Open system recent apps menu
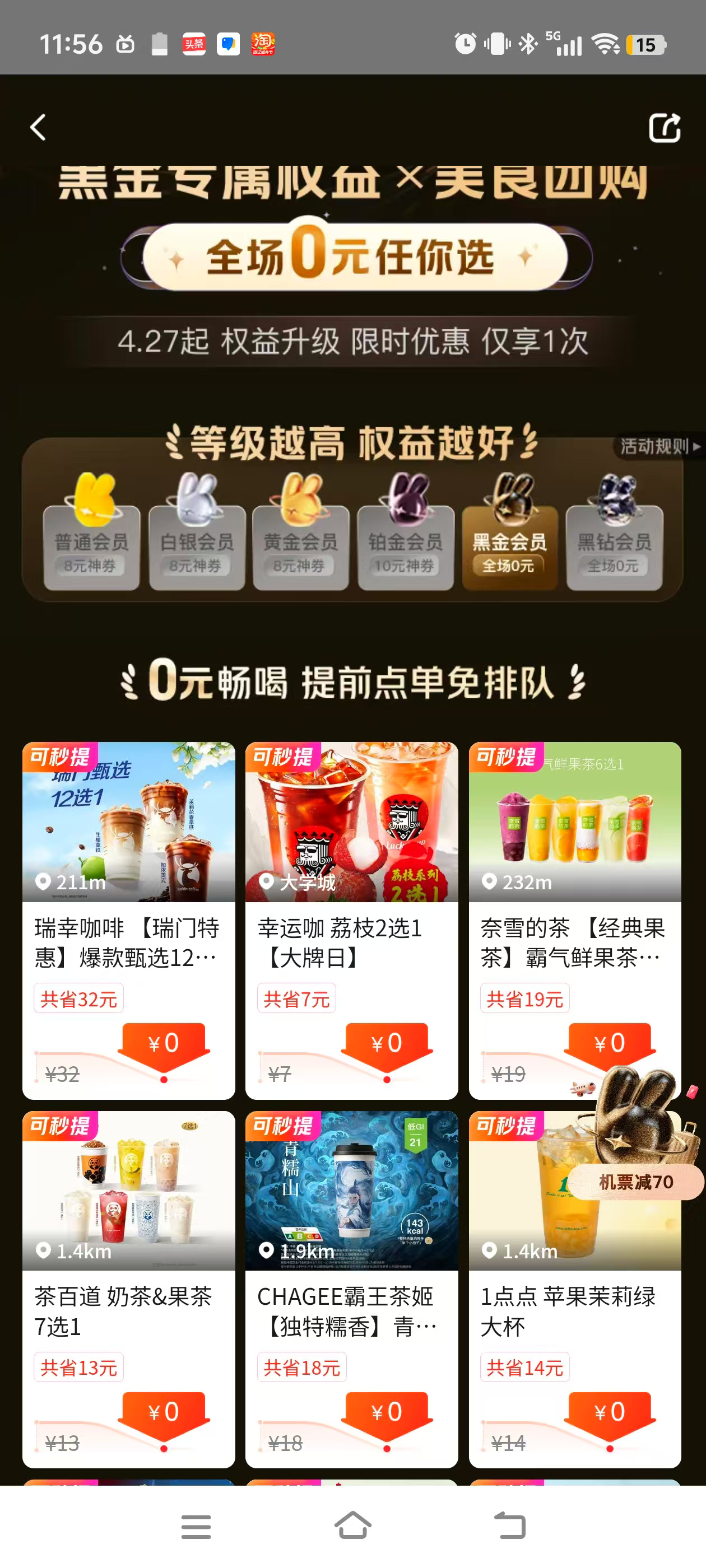 196,1526
